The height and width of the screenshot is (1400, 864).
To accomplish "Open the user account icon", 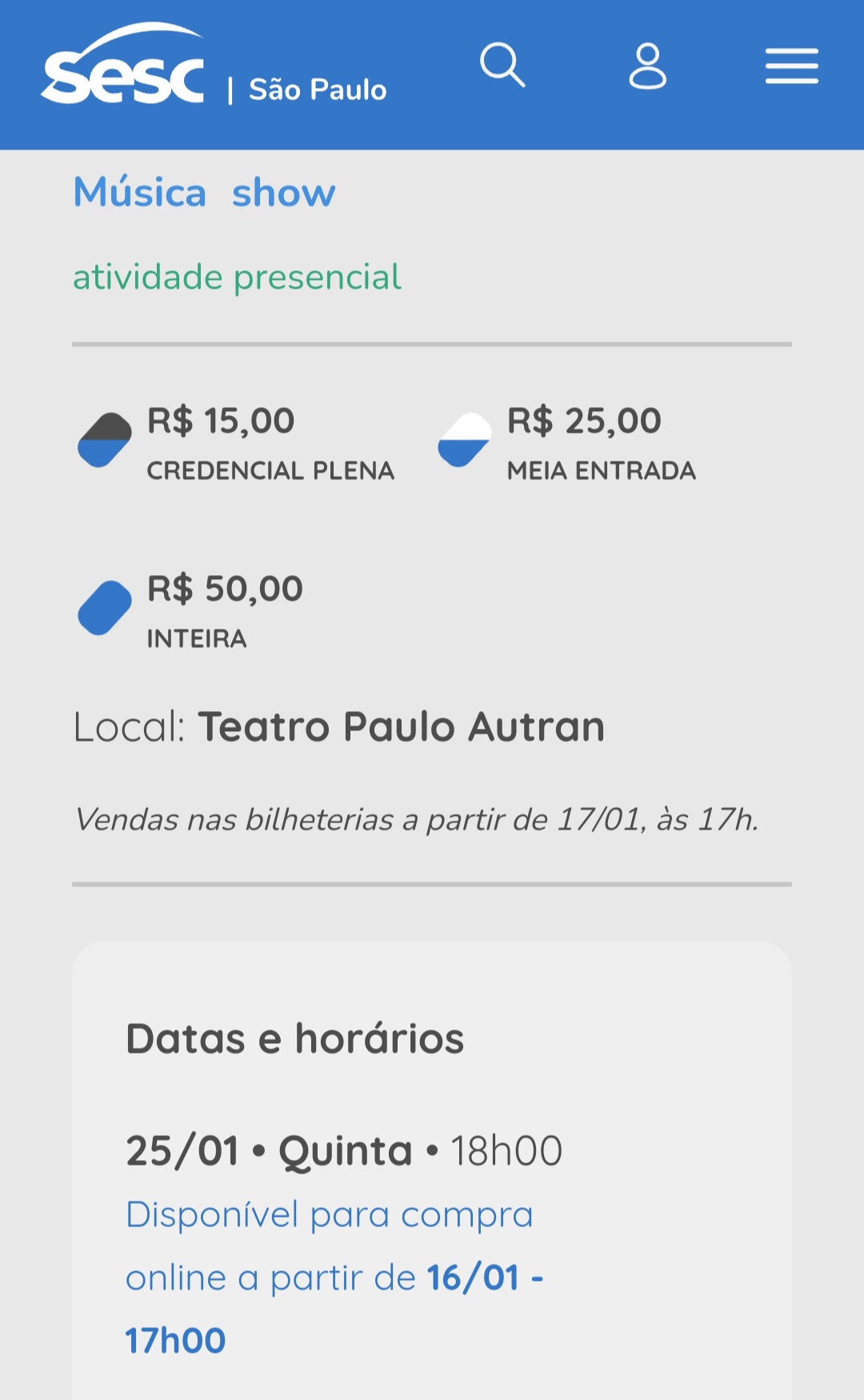I will pos(647,66).
